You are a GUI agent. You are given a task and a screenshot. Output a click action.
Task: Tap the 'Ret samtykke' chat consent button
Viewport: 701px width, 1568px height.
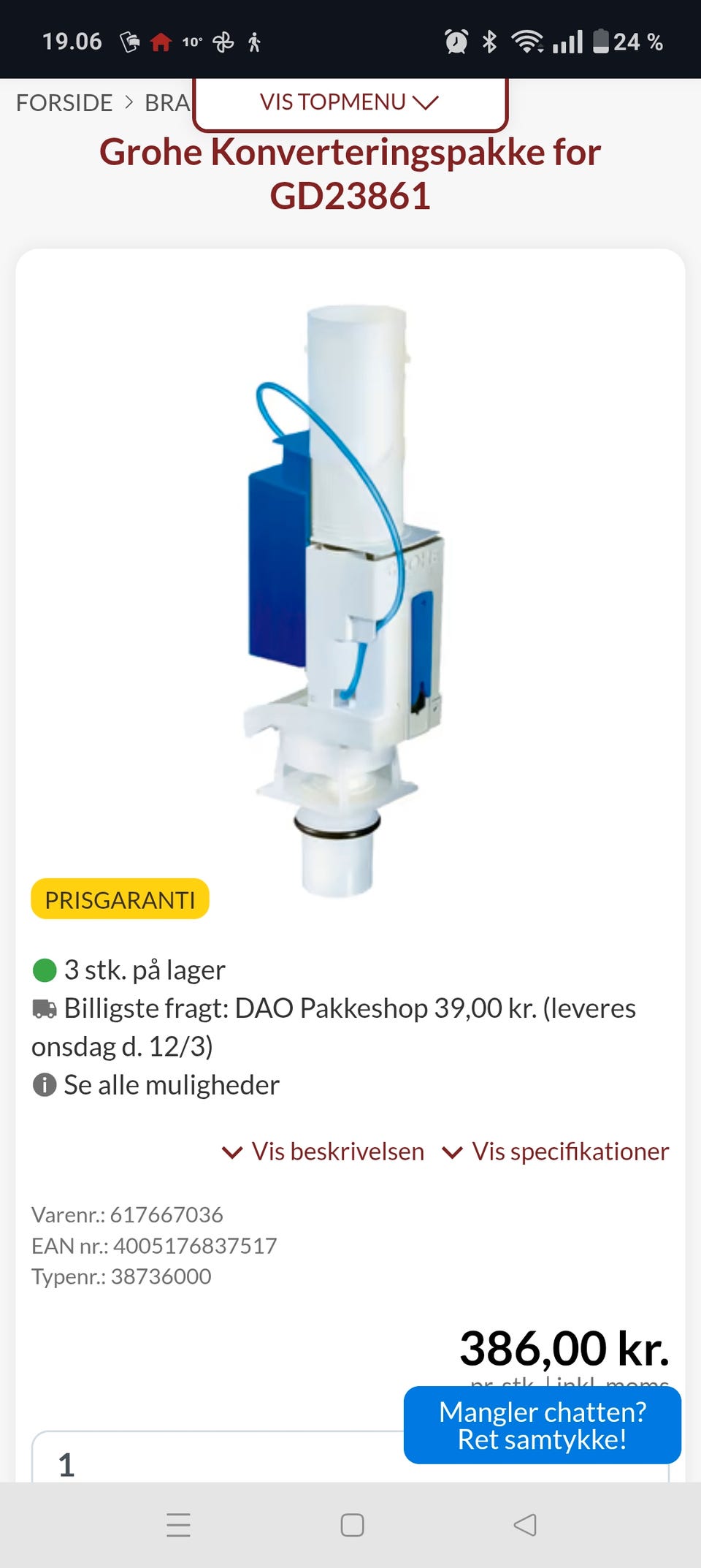pyautogui.click(x=542, y=1426)
